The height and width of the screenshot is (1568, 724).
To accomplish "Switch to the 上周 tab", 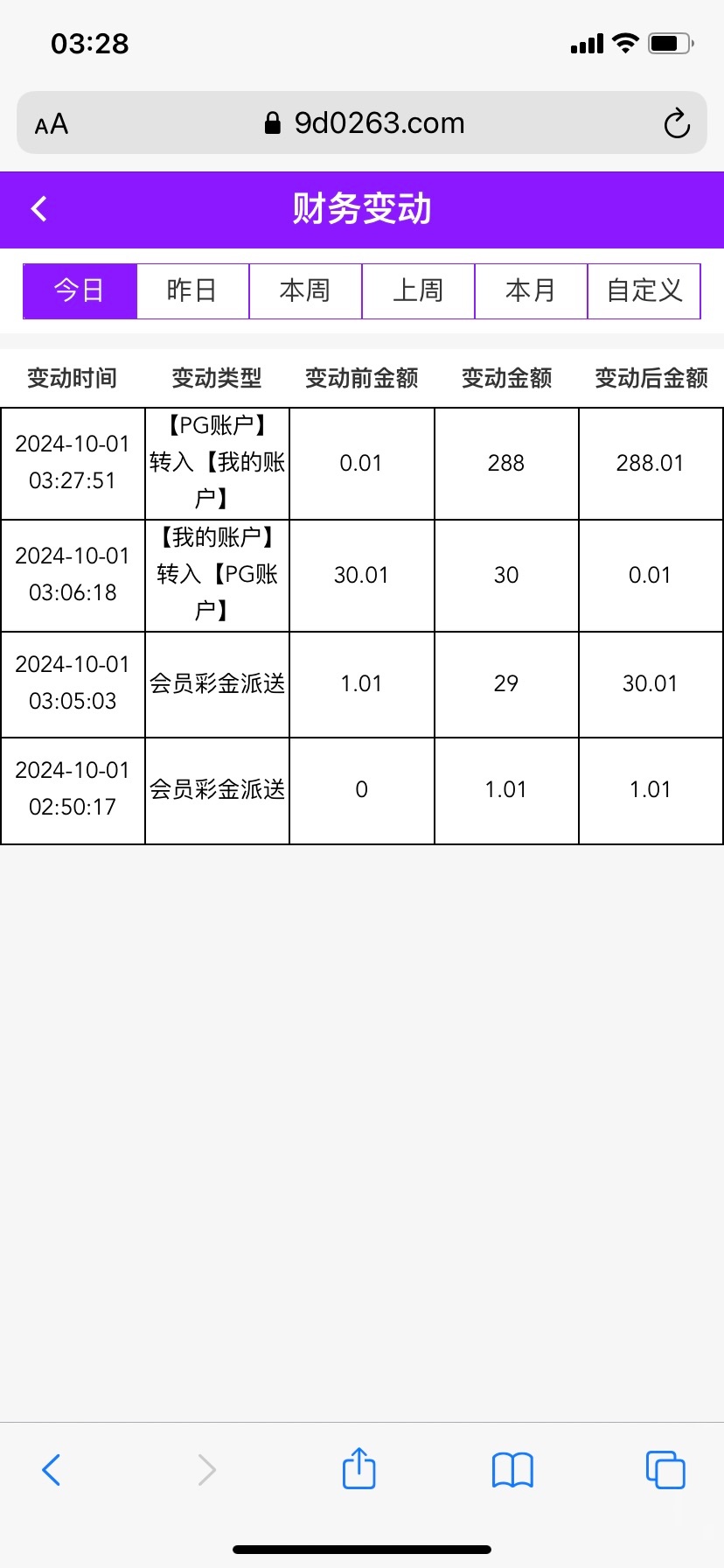I will (418, 290).
